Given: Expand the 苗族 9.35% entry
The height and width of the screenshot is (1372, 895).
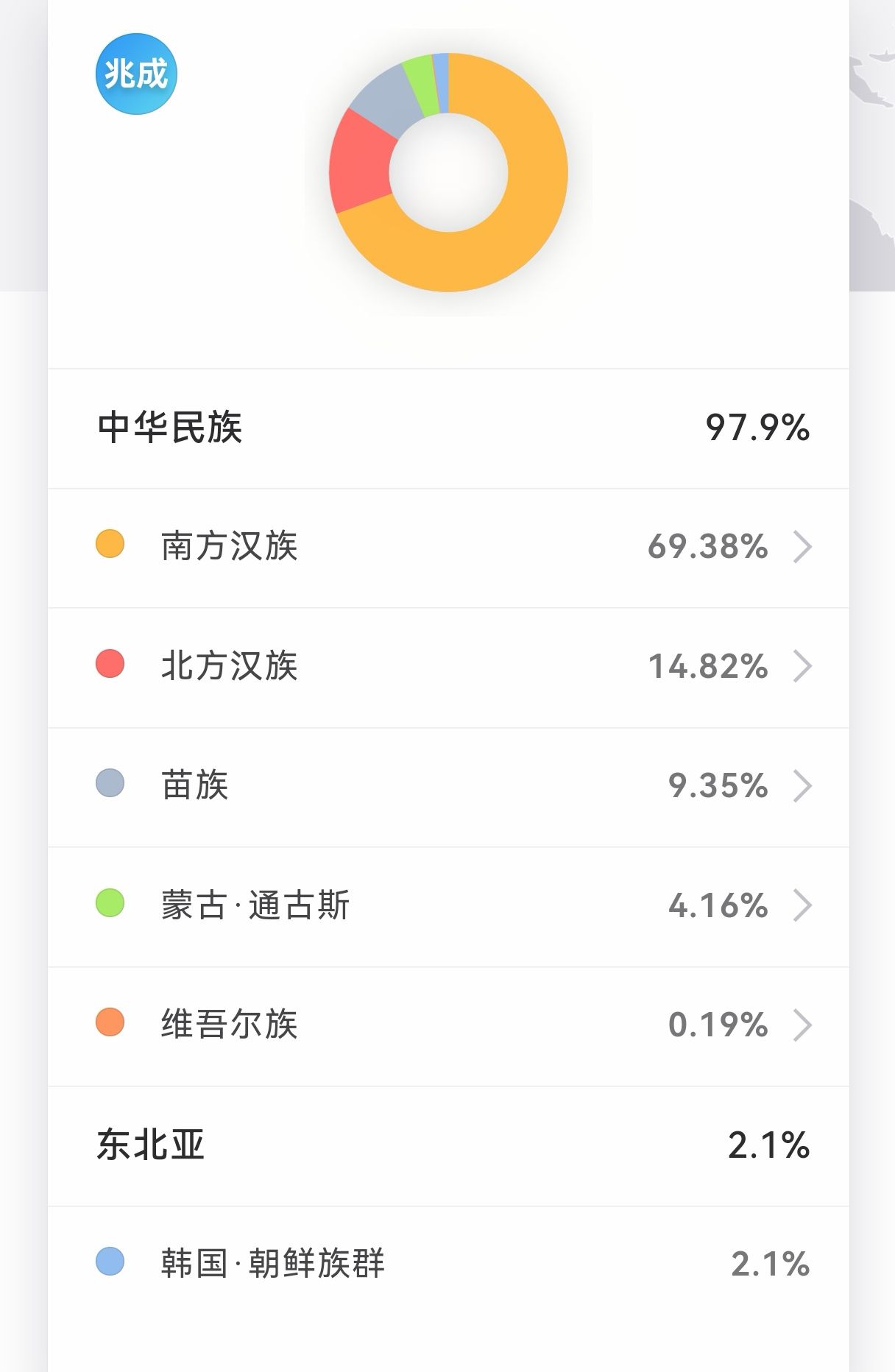Looking at the screenshot, I should tap(449, 785).
